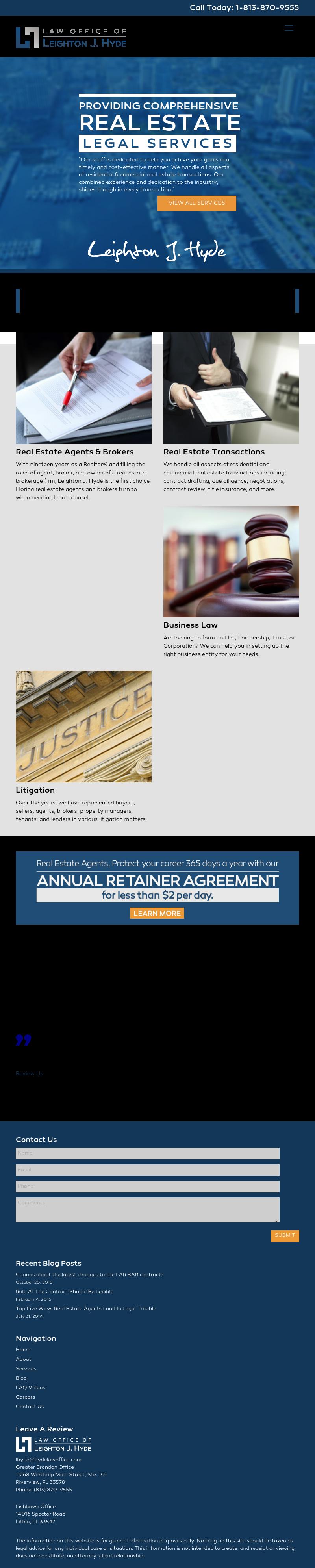Go to About in footer navigation
The width and height of the screenshot is (315, 1568).
click(23, 1359)
